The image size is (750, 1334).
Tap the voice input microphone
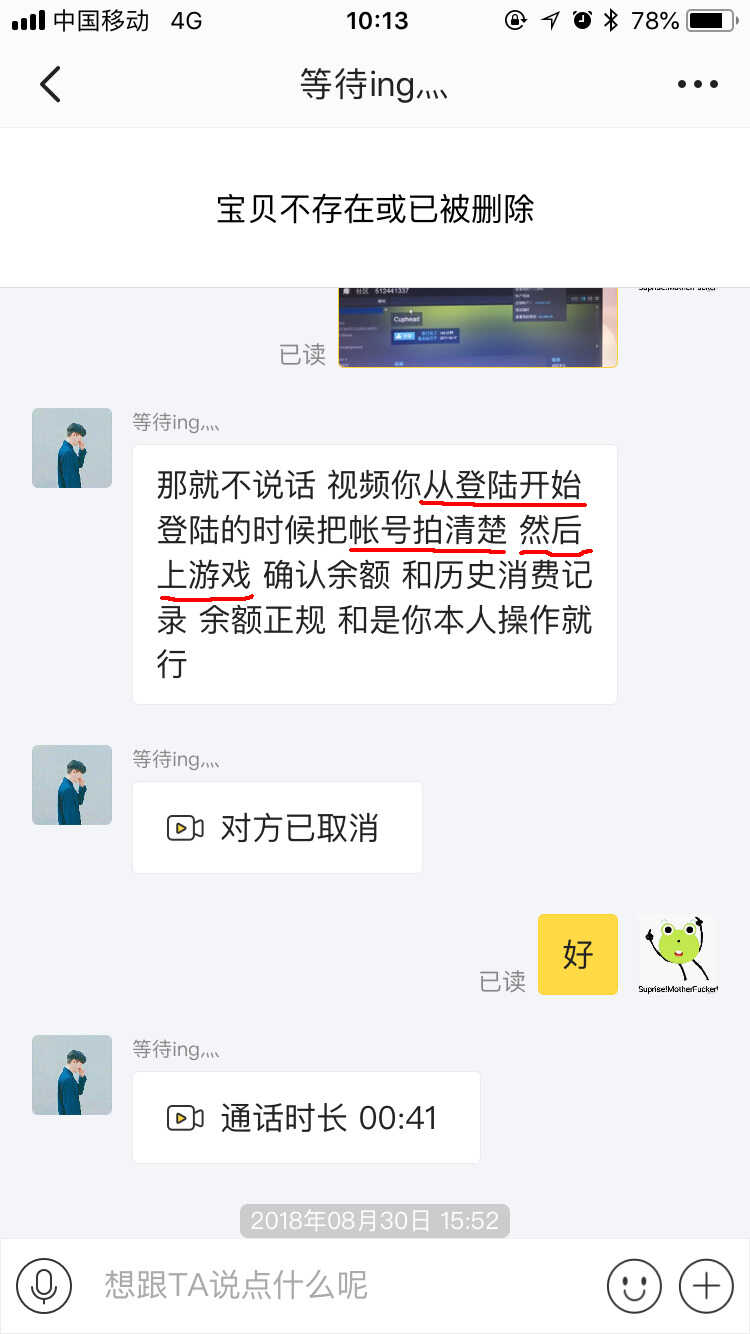click(x=44, y=1285)
